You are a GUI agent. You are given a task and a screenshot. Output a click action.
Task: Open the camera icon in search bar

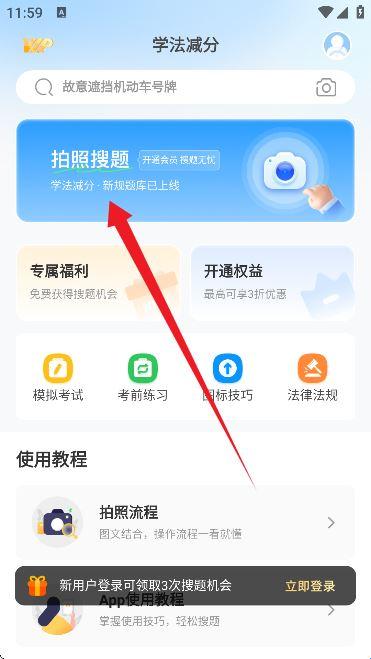[326, 87]
